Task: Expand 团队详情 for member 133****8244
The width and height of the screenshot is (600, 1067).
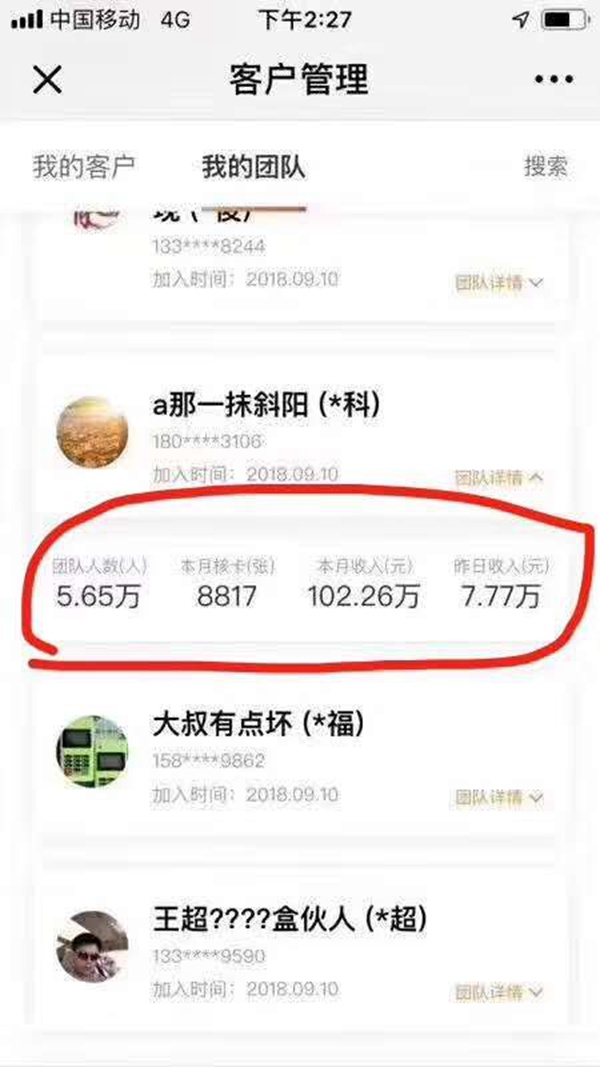Action: tap(499, 283)
